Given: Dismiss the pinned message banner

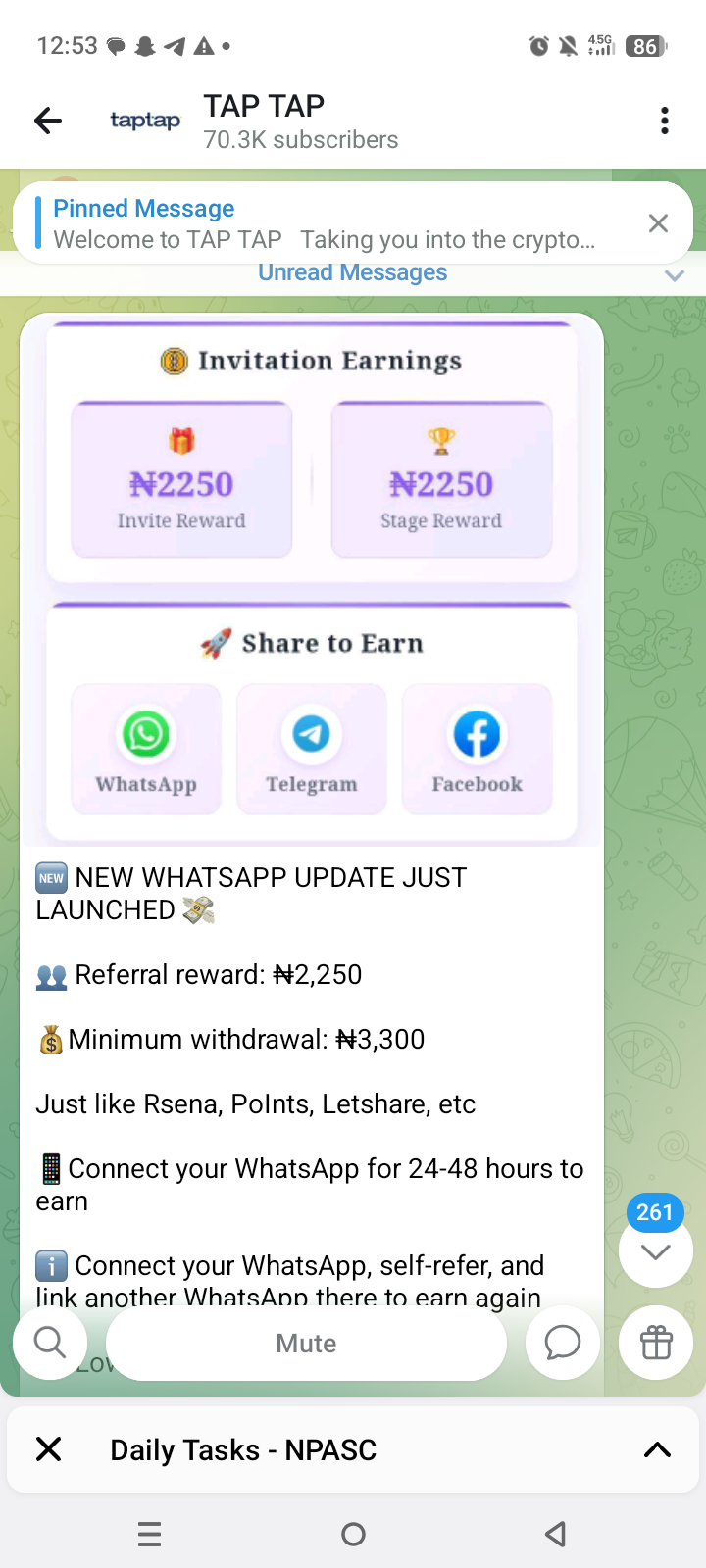Looking at the screenshot, I should click(x=658, y=223).
